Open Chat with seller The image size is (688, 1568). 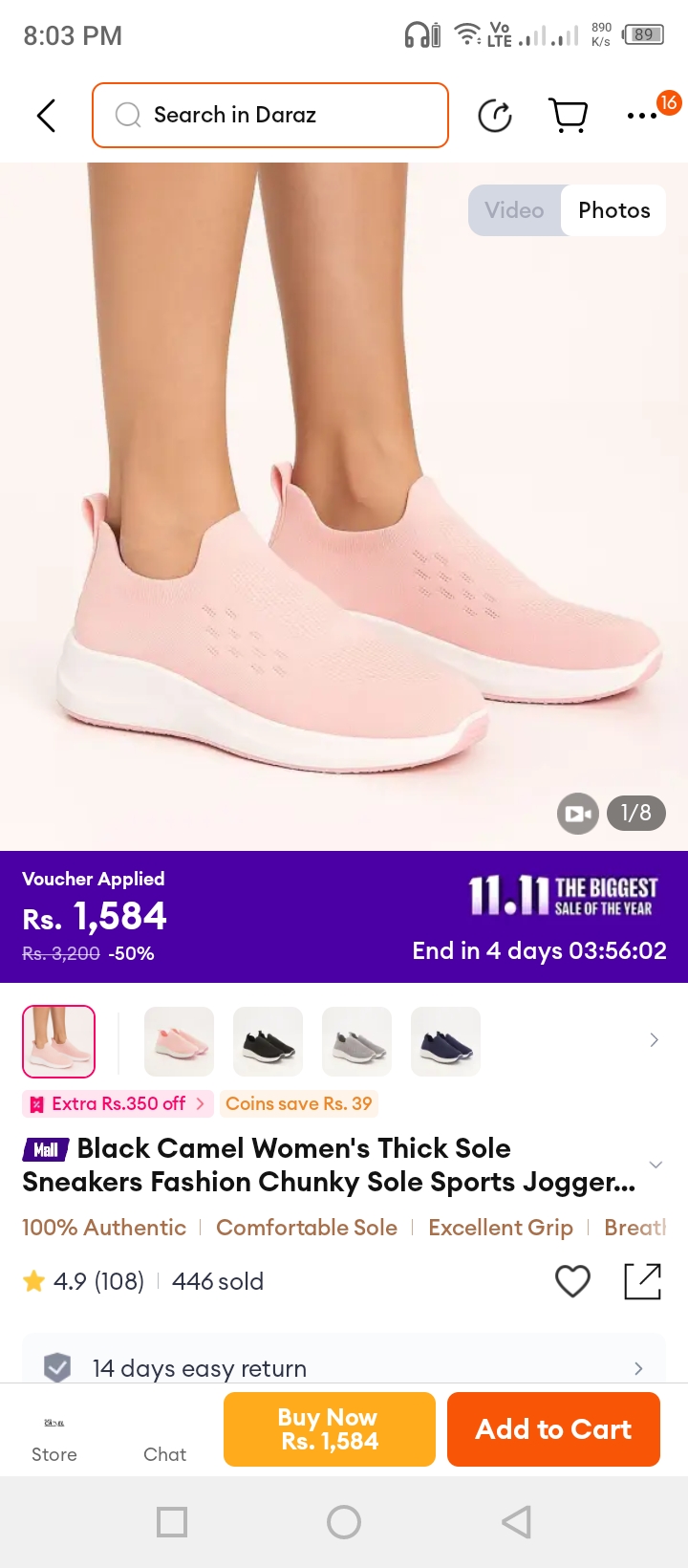pos(164,1439)
